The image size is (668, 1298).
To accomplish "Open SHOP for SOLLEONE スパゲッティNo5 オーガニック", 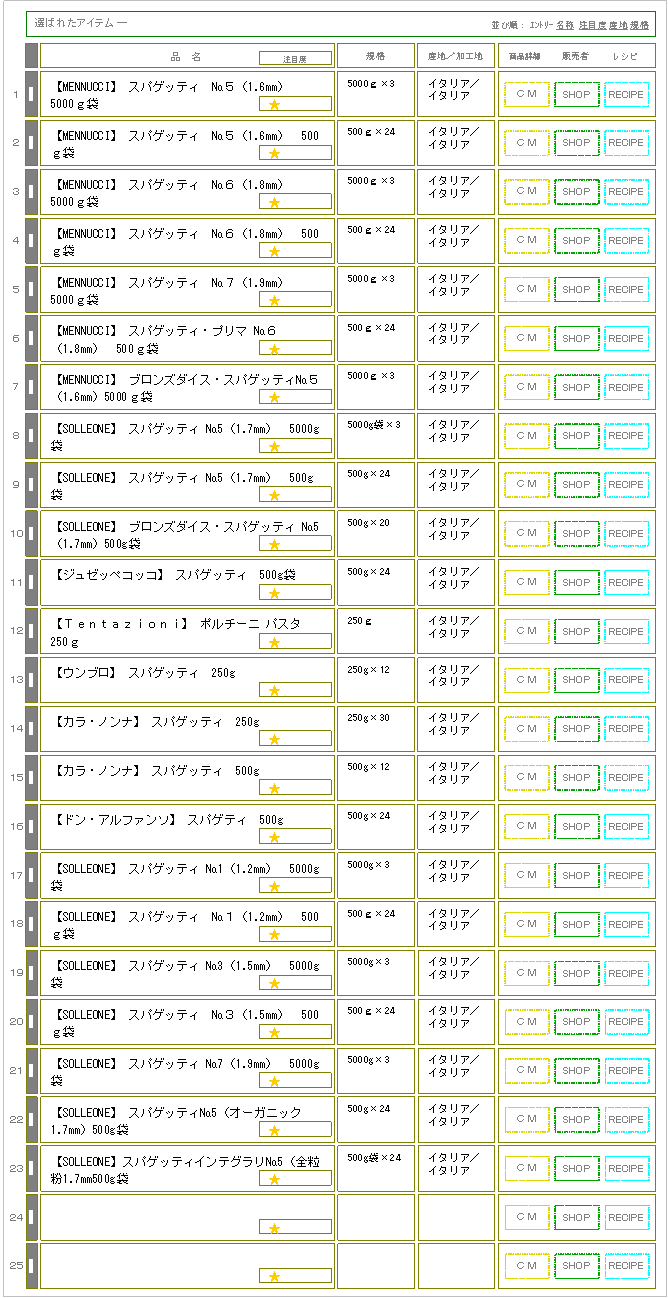I will coord(576,1119).
